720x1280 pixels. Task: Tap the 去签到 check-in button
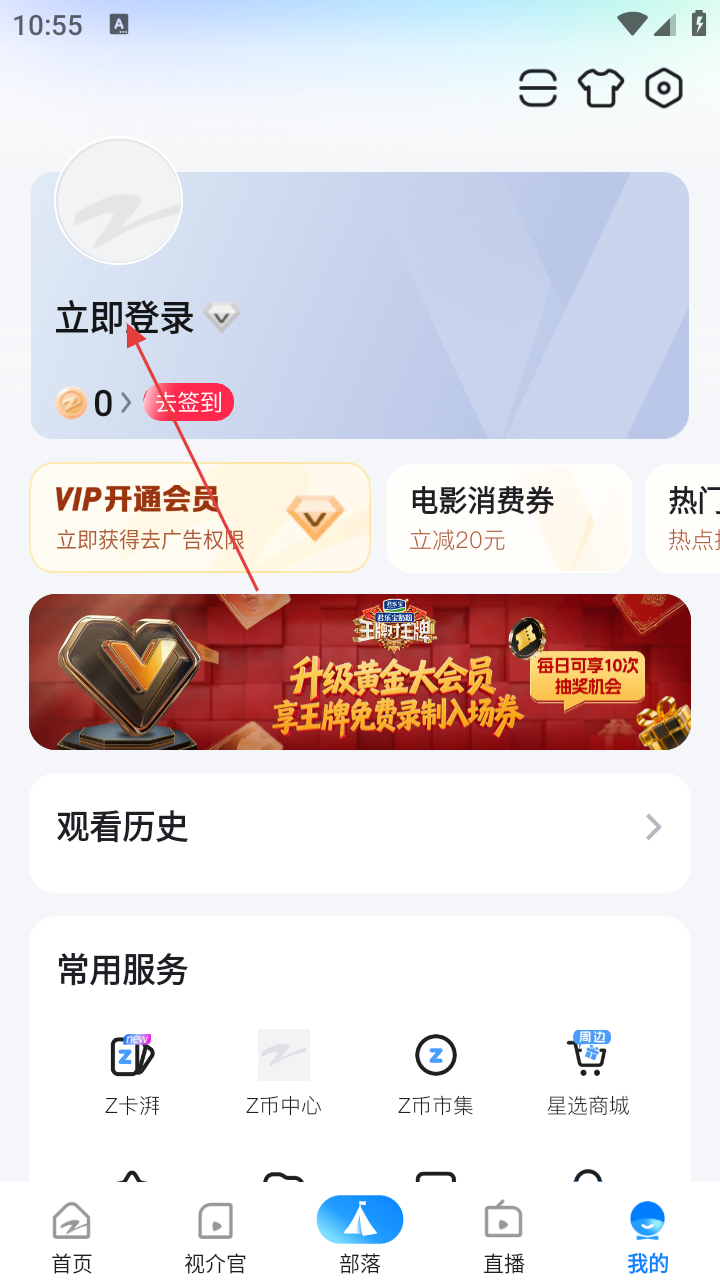pos(189,402)
